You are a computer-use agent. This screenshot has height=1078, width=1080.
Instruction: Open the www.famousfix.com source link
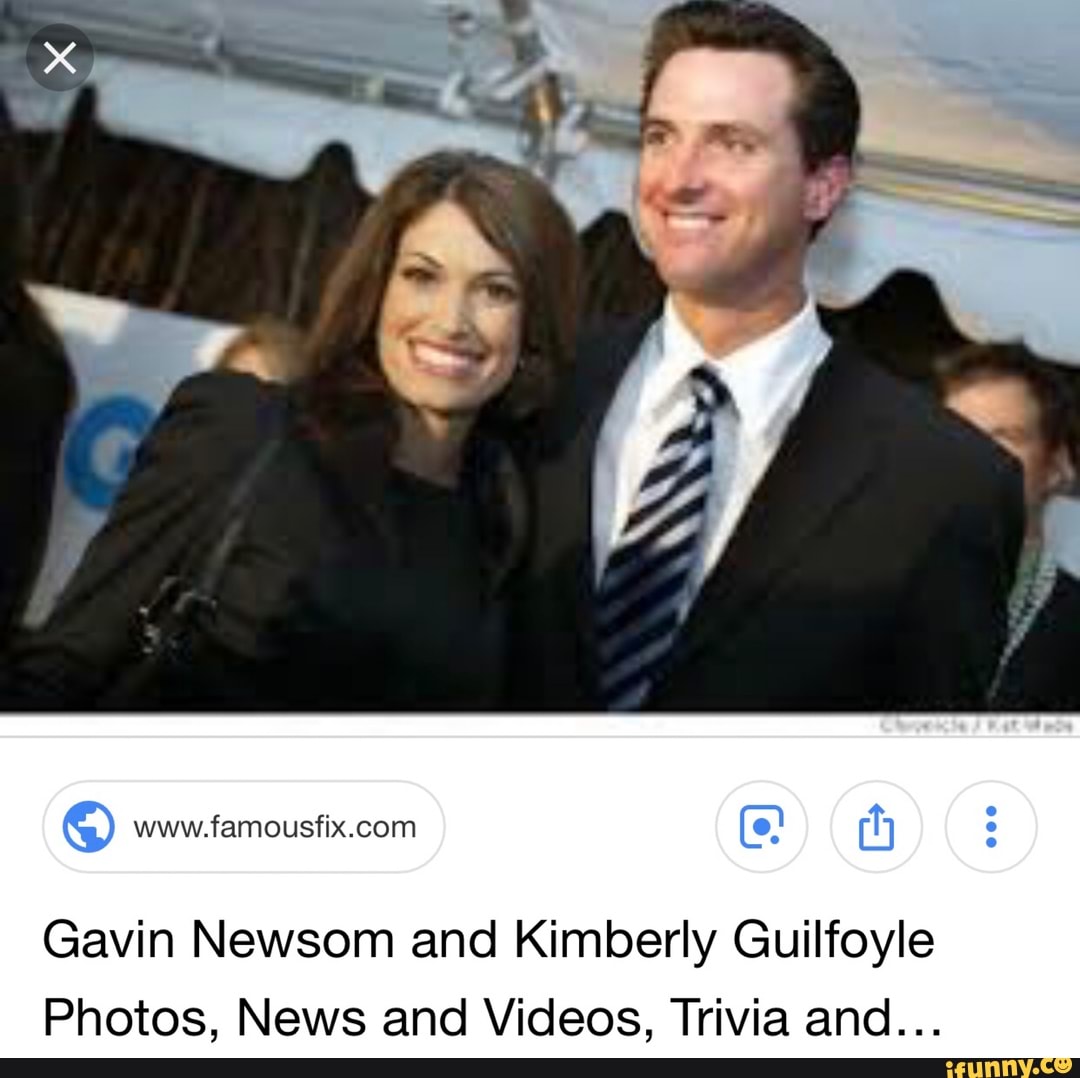pyautogui.click(x=243, y=827)
